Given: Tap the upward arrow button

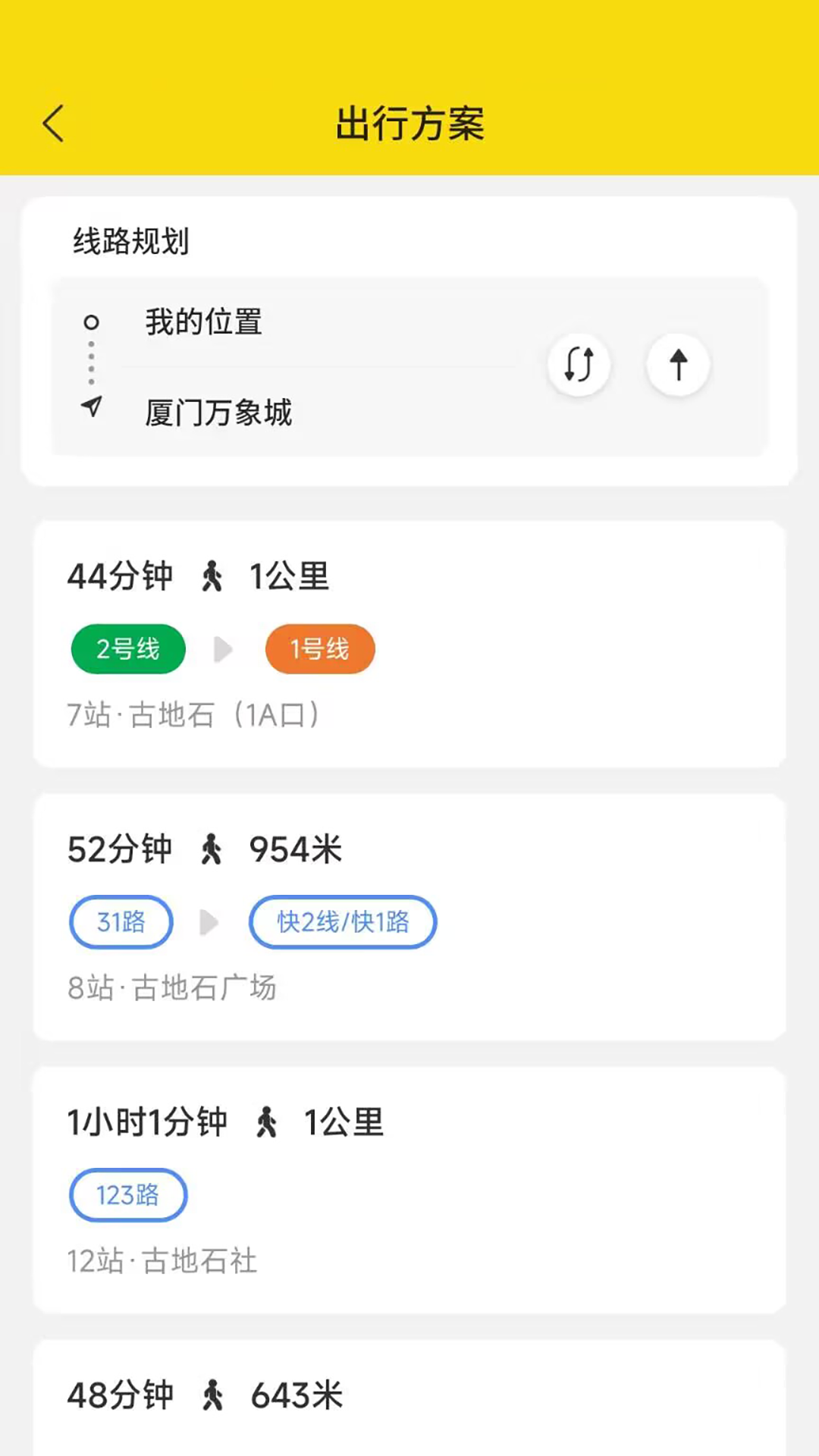Looking at the screenshot, I should coord(678,365).
